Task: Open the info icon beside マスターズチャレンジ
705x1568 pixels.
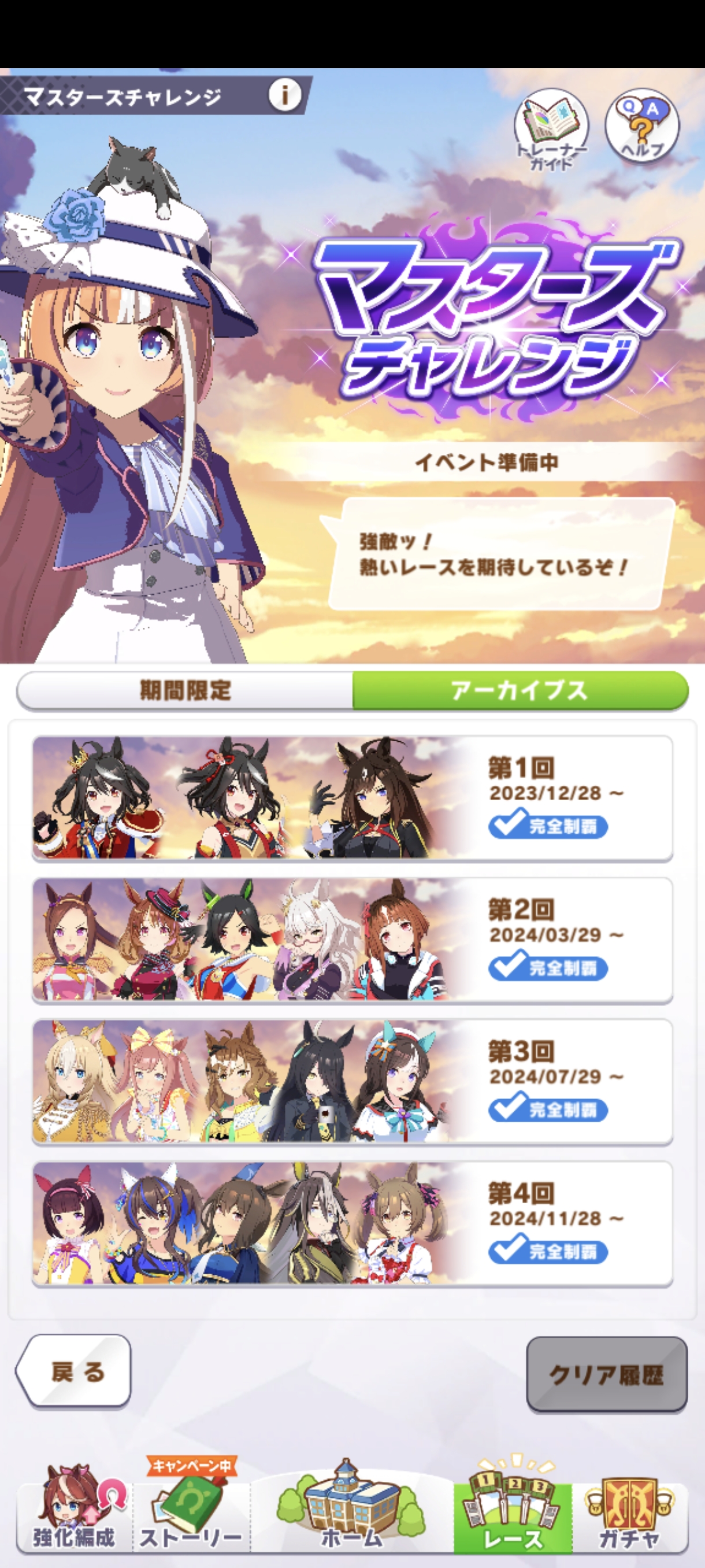Action: click(285, 95)
